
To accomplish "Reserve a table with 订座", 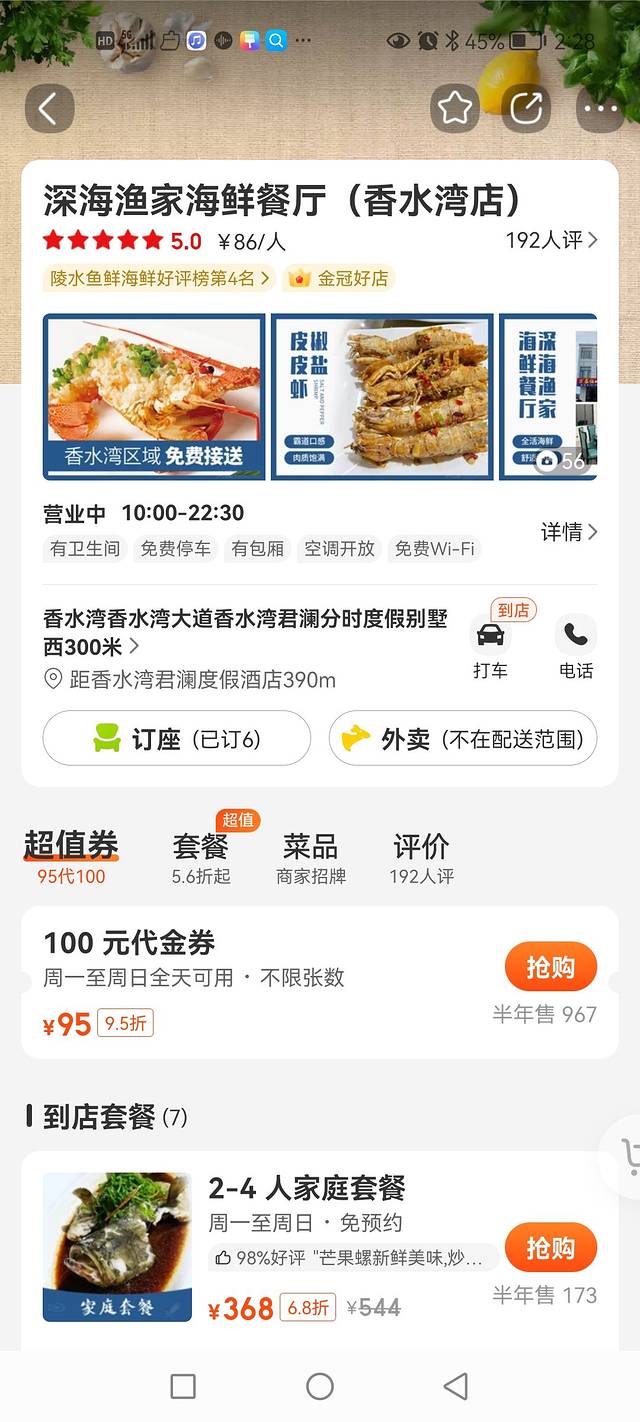I will 176,739.
